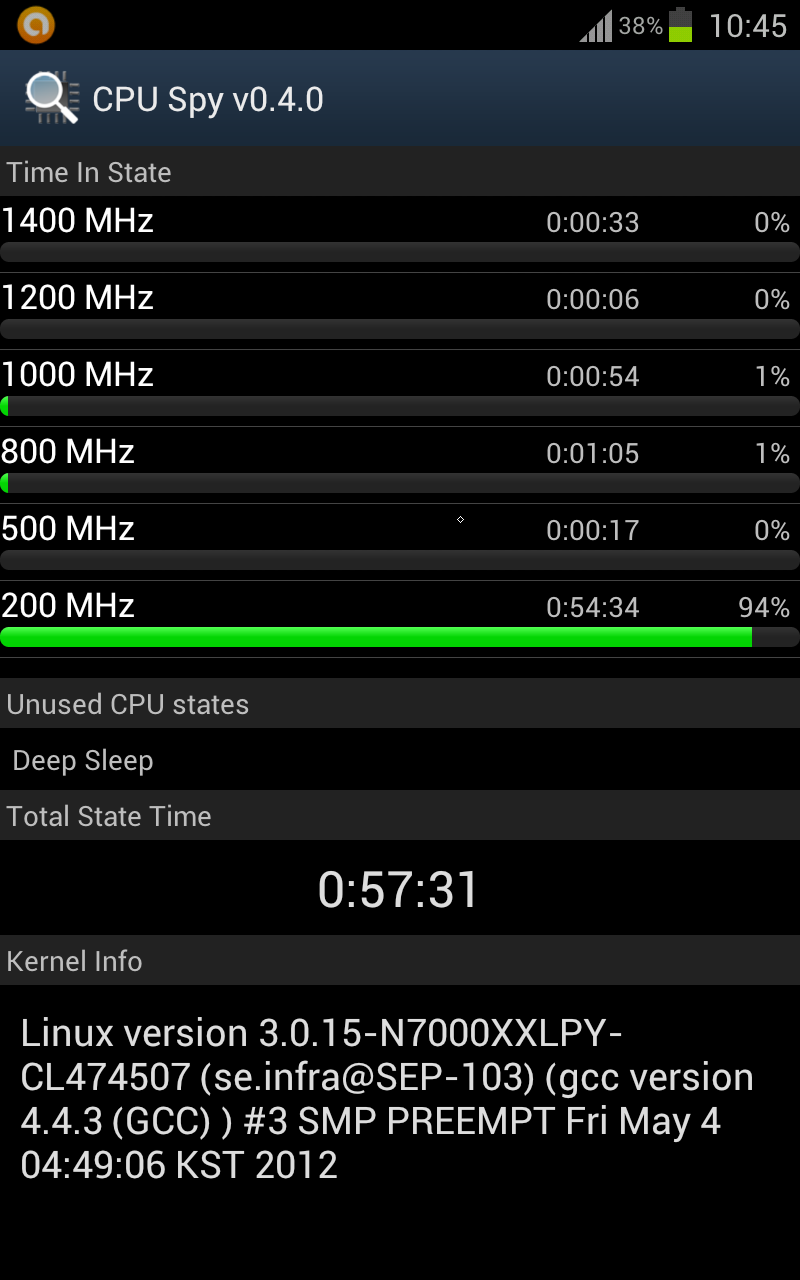Tap the CPU Spy magnifier app icon
The width and height of the screenshot is (800, 1280).
tap(52, 99)
